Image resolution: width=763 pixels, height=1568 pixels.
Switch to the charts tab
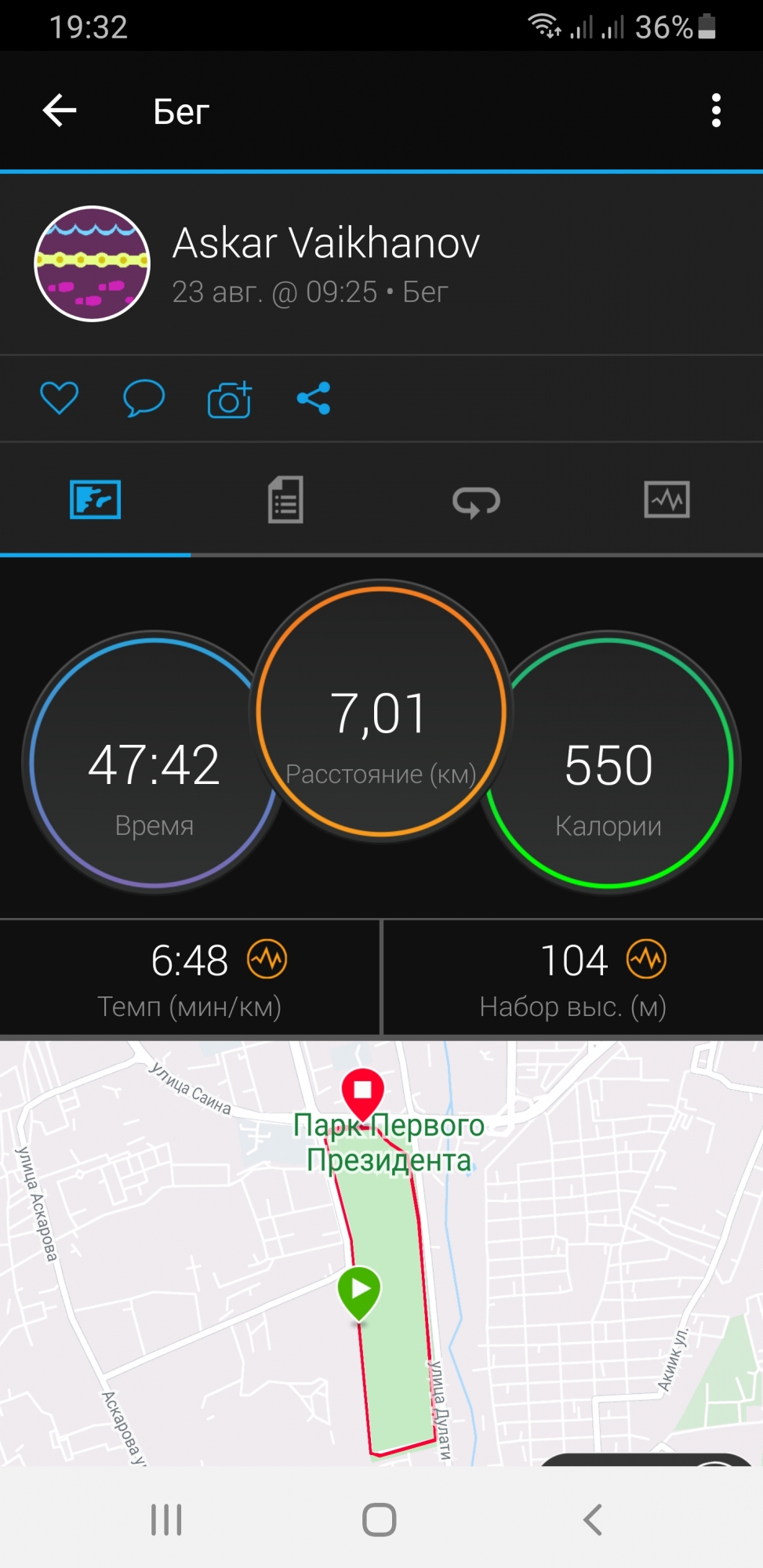667,499
